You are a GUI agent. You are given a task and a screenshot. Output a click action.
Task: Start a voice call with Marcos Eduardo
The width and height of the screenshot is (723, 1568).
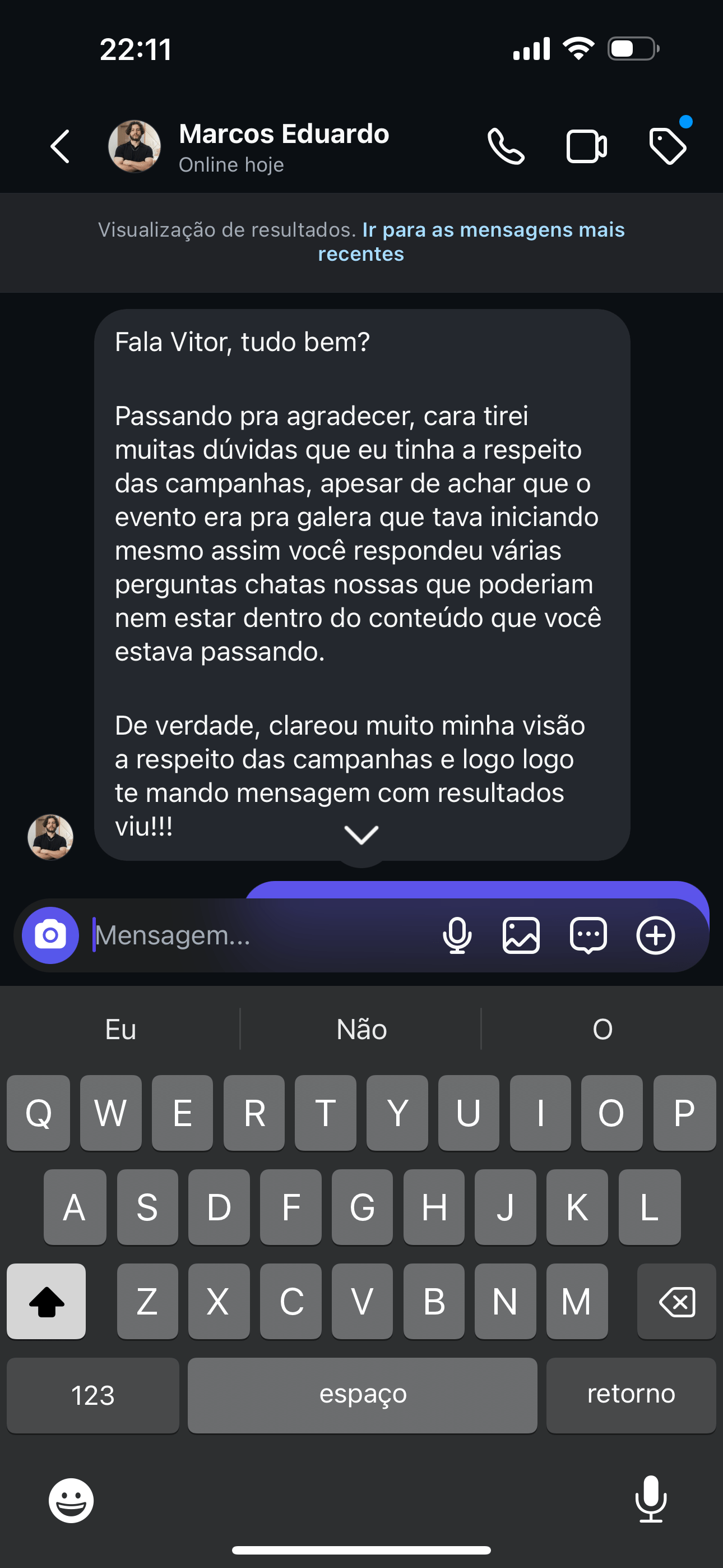click(x=506, y=147)
